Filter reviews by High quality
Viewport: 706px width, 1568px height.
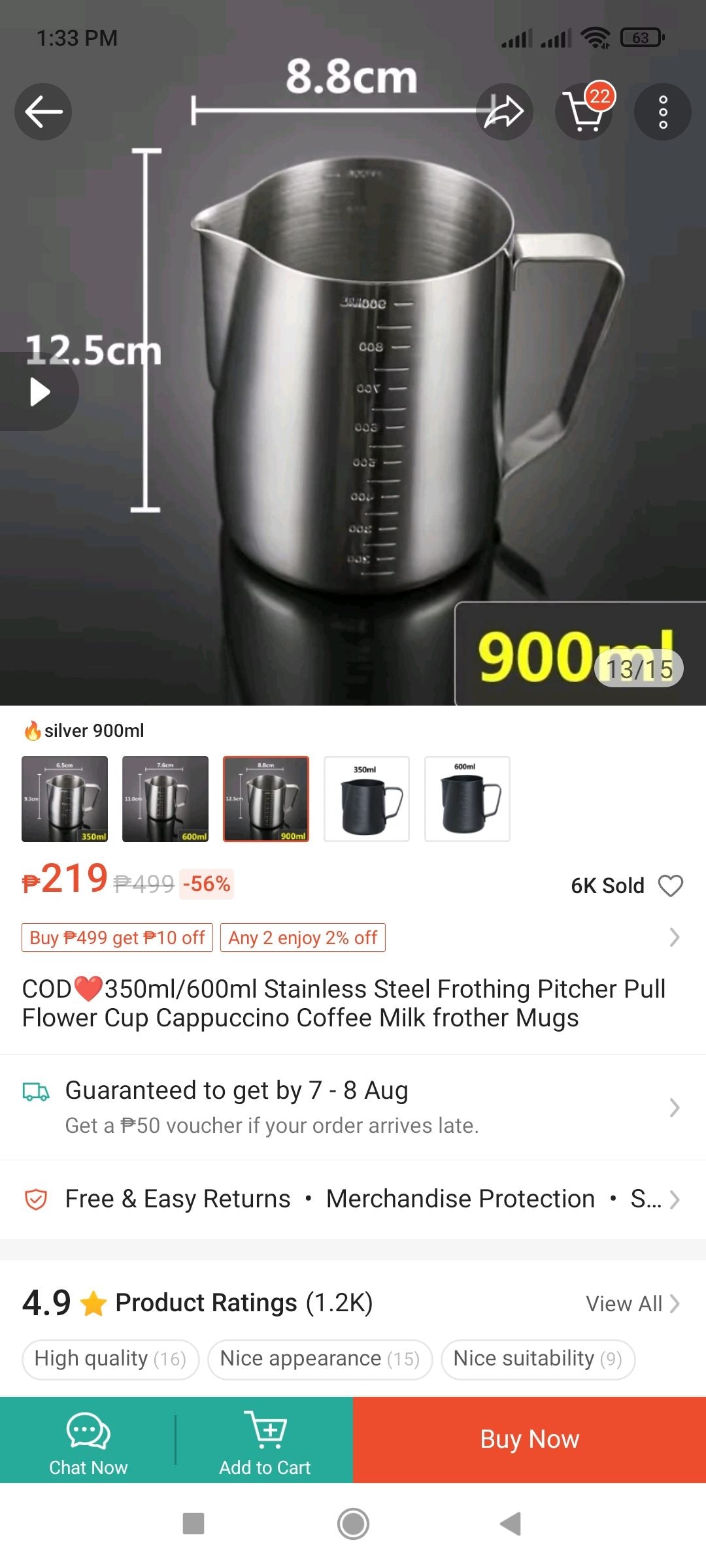(x=110, y=1359)
